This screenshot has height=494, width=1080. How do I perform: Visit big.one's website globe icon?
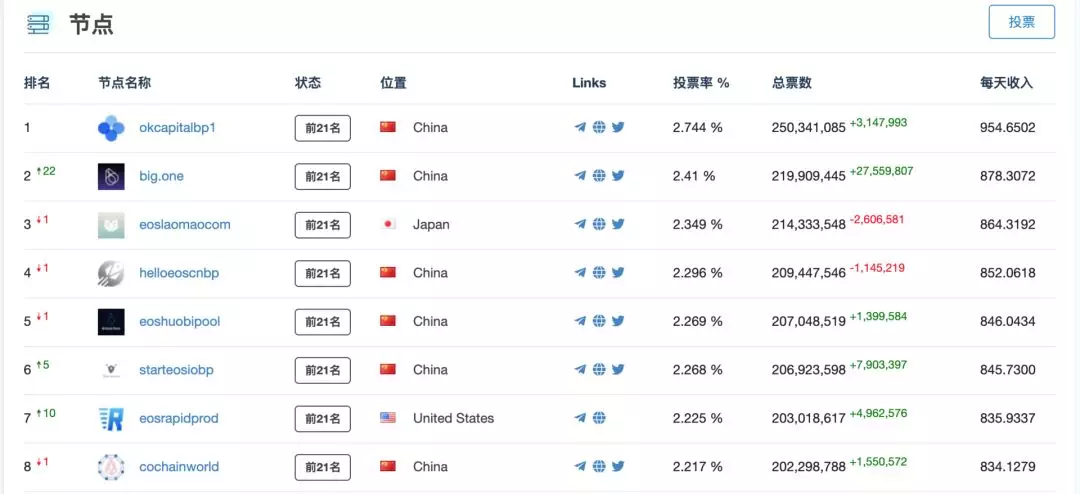tap(599, 176)
